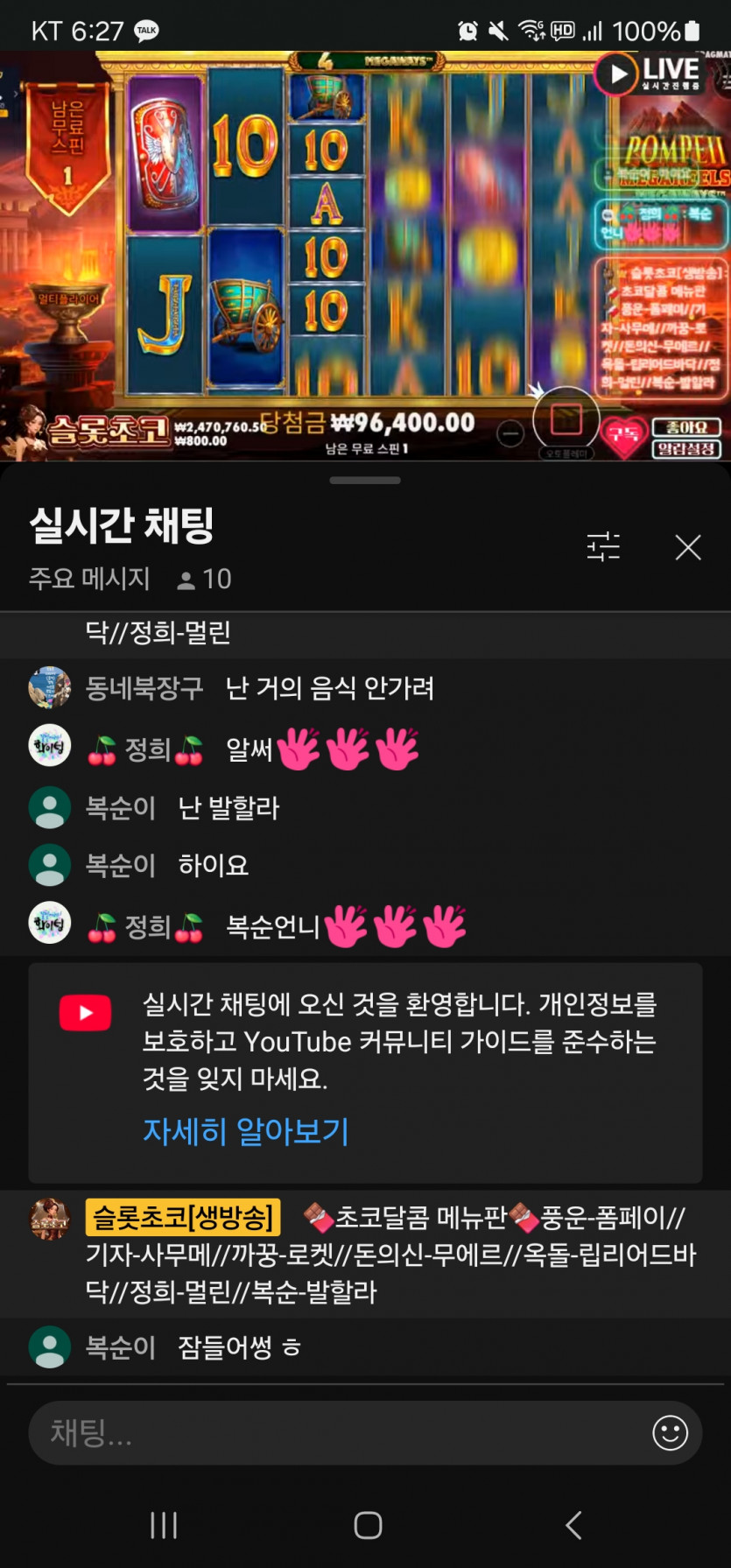Go back with system back button

tap(573, 1525)
